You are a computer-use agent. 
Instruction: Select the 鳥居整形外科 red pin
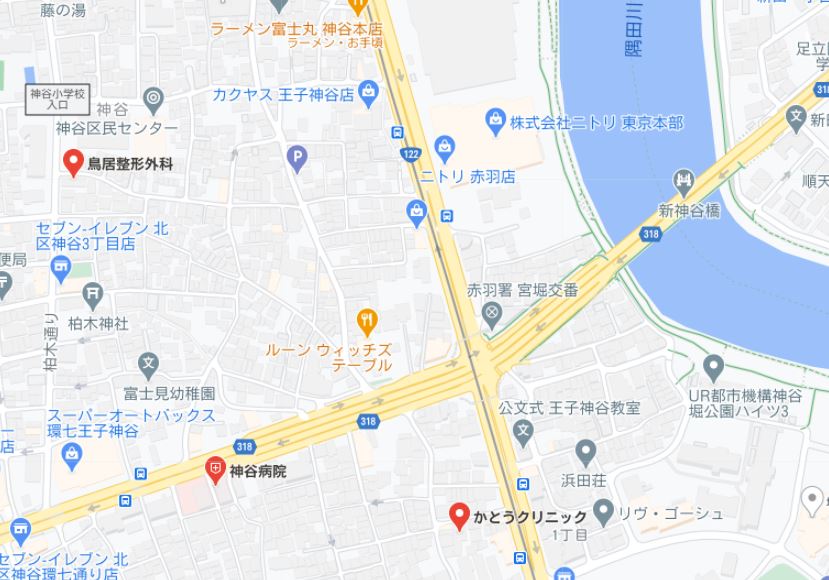pos(73,161)
